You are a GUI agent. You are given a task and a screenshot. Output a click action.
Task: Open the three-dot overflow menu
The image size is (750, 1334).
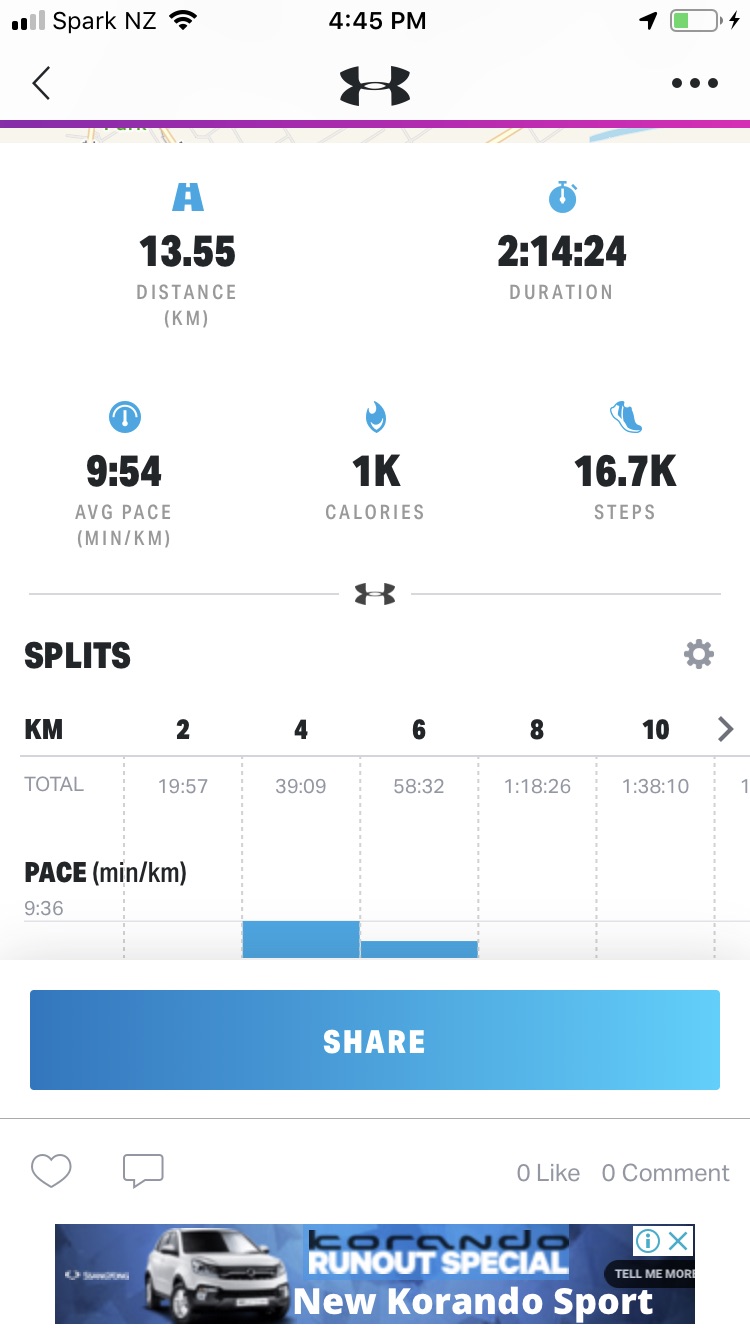click(x=695, y=84)
